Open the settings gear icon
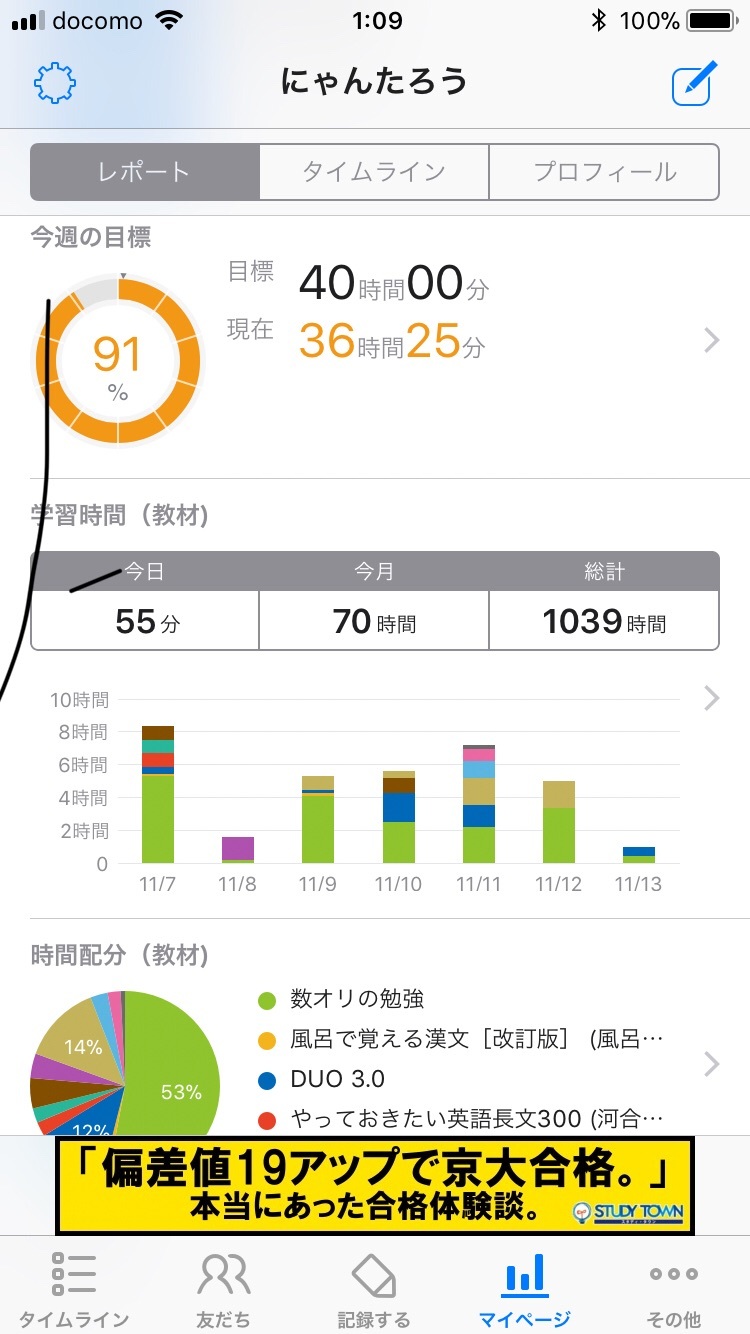 click(55, 84)
